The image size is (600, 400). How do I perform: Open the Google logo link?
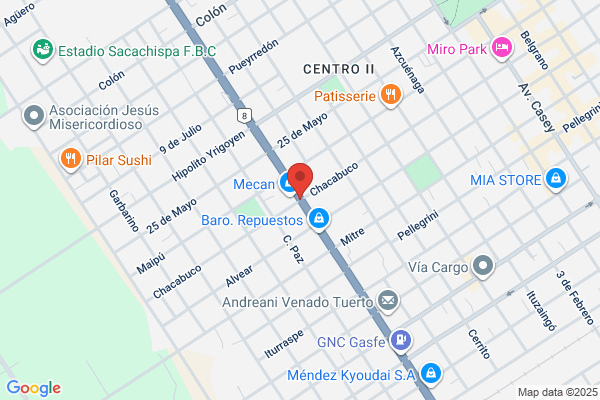tap(34, 388)
